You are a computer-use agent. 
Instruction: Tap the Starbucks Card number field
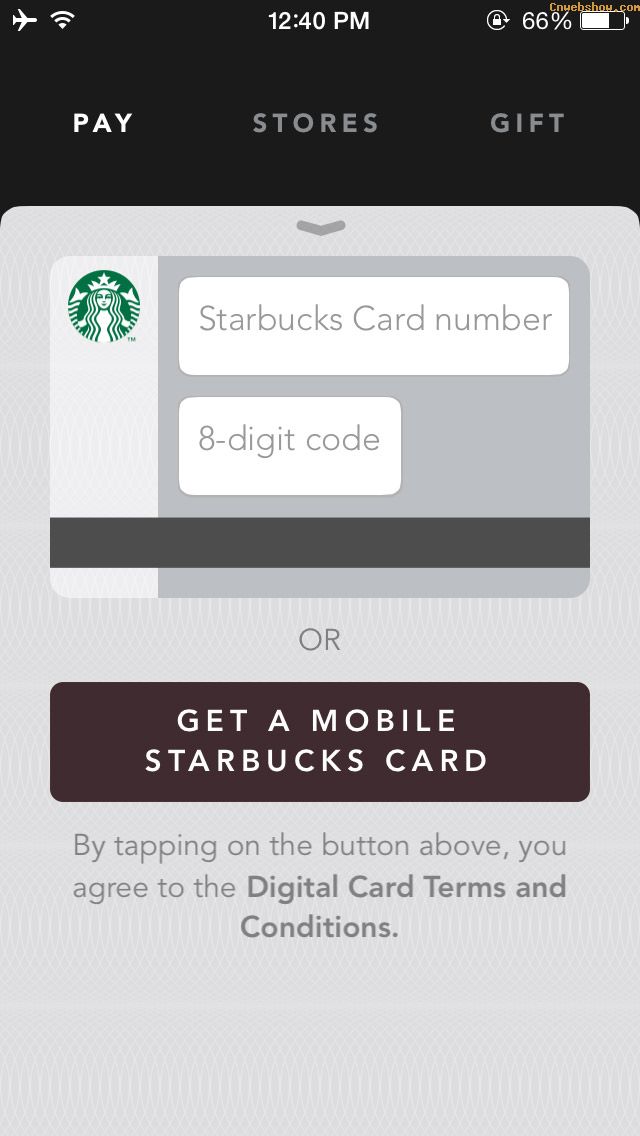pyautogui.click(x=374, y=326)
